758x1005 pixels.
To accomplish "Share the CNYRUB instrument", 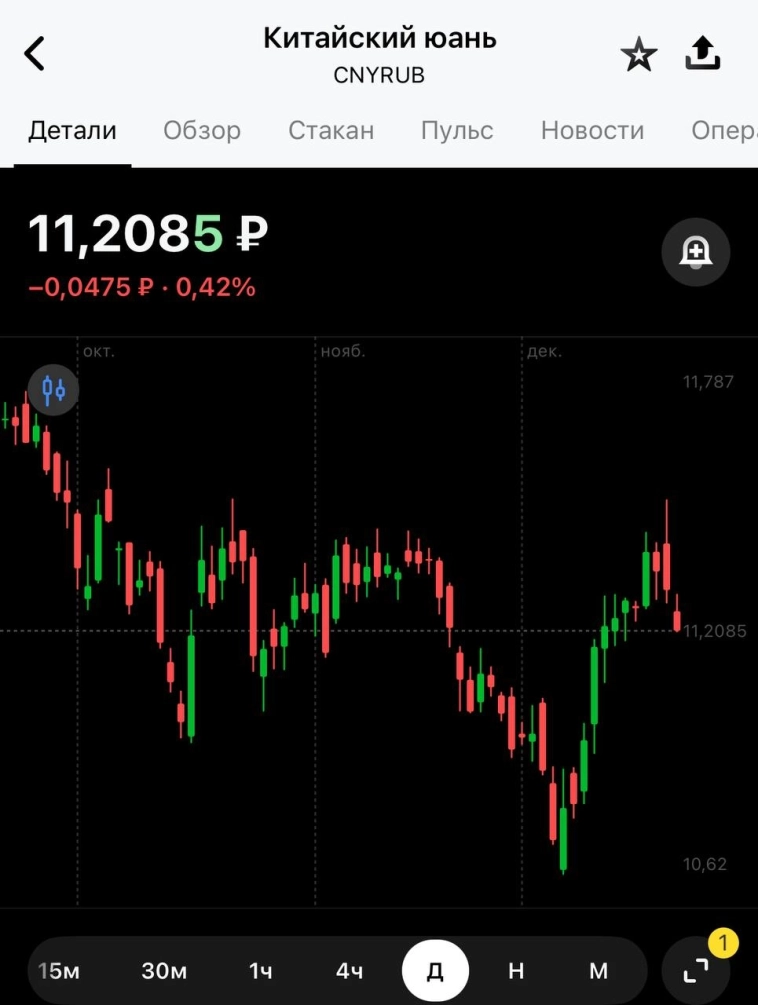I will coord(703,54).
